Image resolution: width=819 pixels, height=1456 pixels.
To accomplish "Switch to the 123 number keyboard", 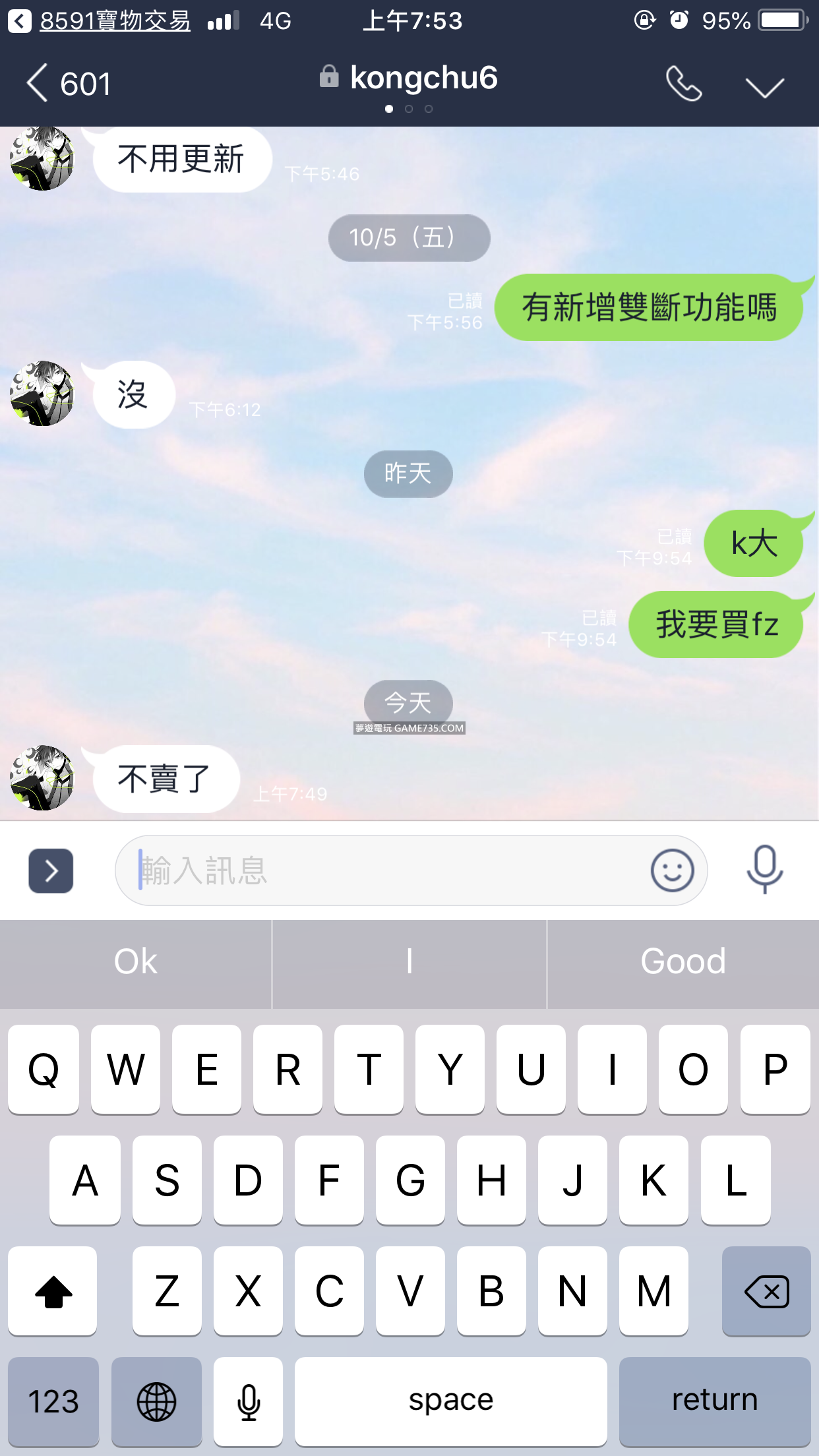I will point(53,1401).
